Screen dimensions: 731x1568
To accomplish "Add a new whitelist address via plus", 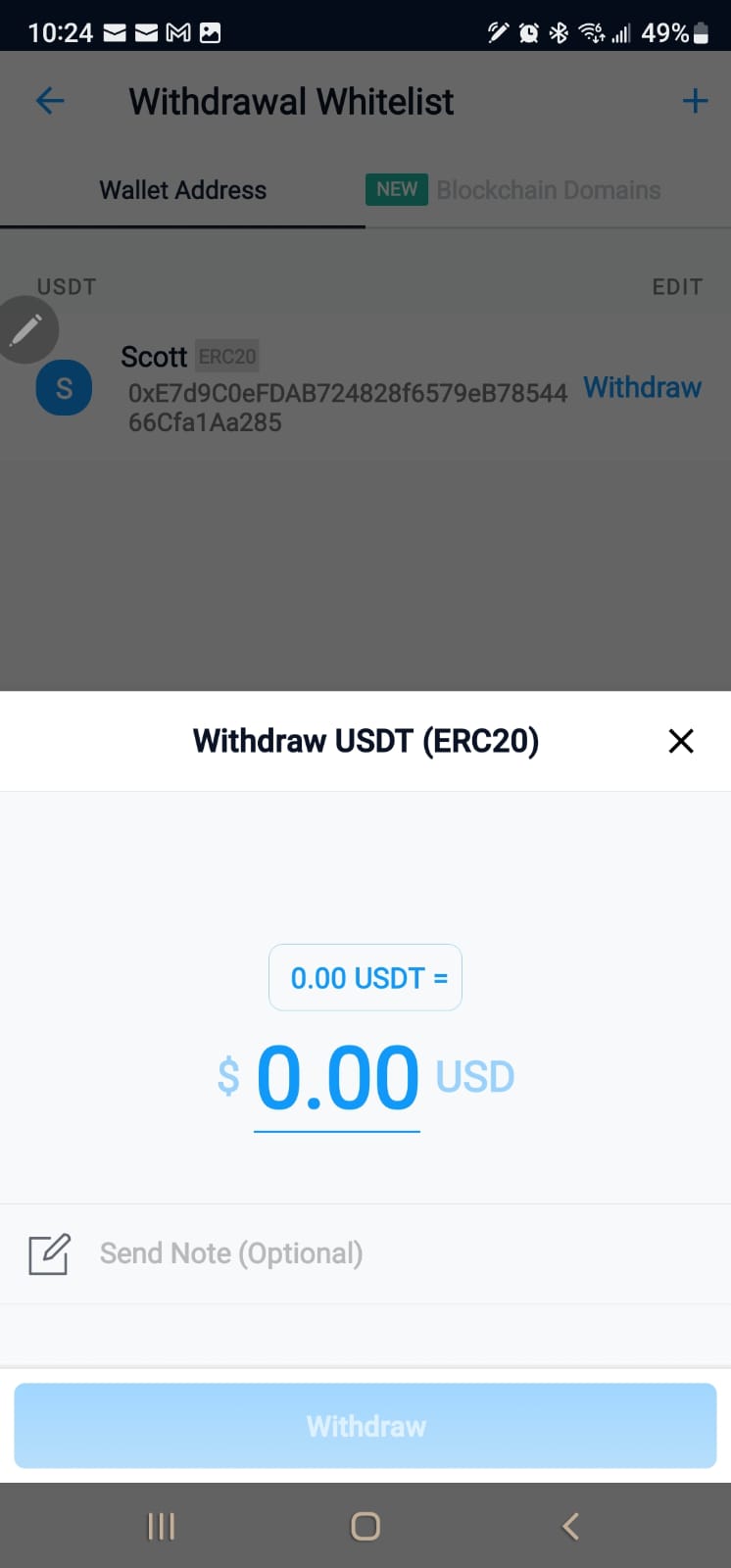I will click(x=695, y=101).
